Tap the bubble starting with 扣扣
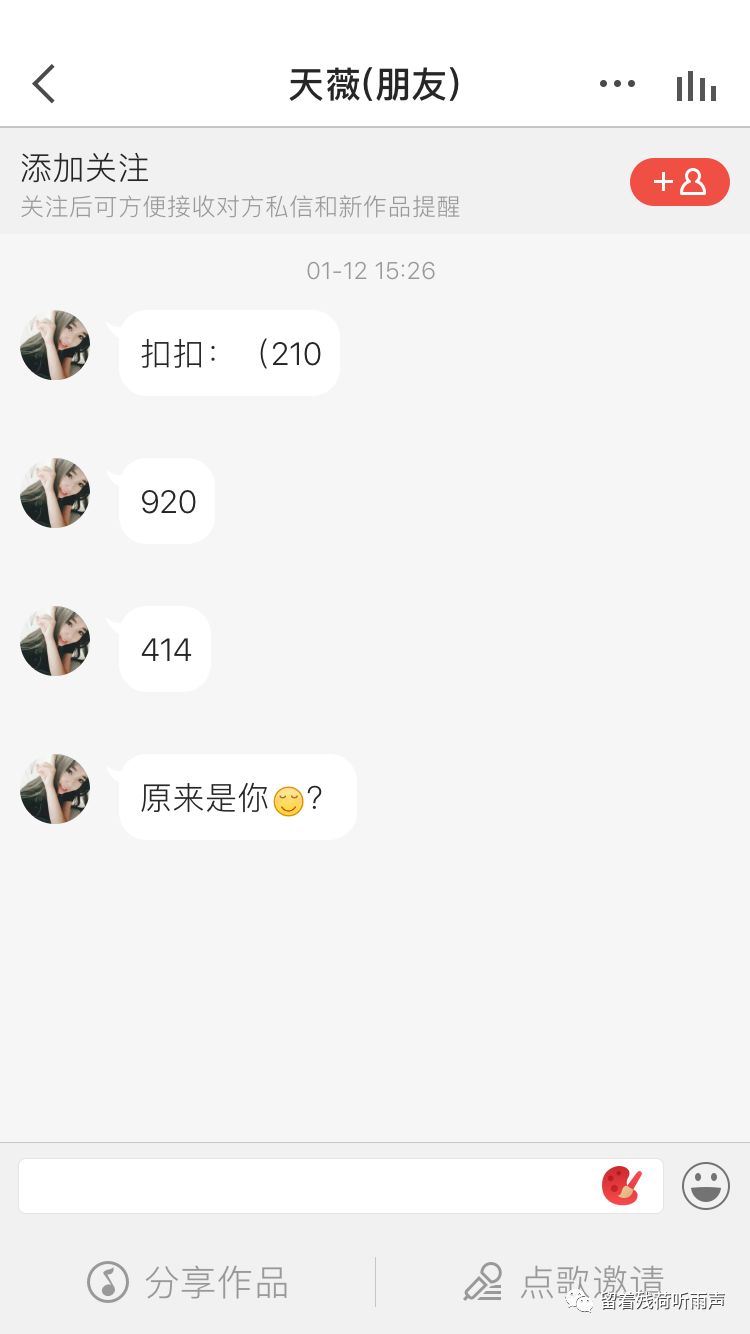The height and width of the screenshot is (1334, 750). (228, 352)
